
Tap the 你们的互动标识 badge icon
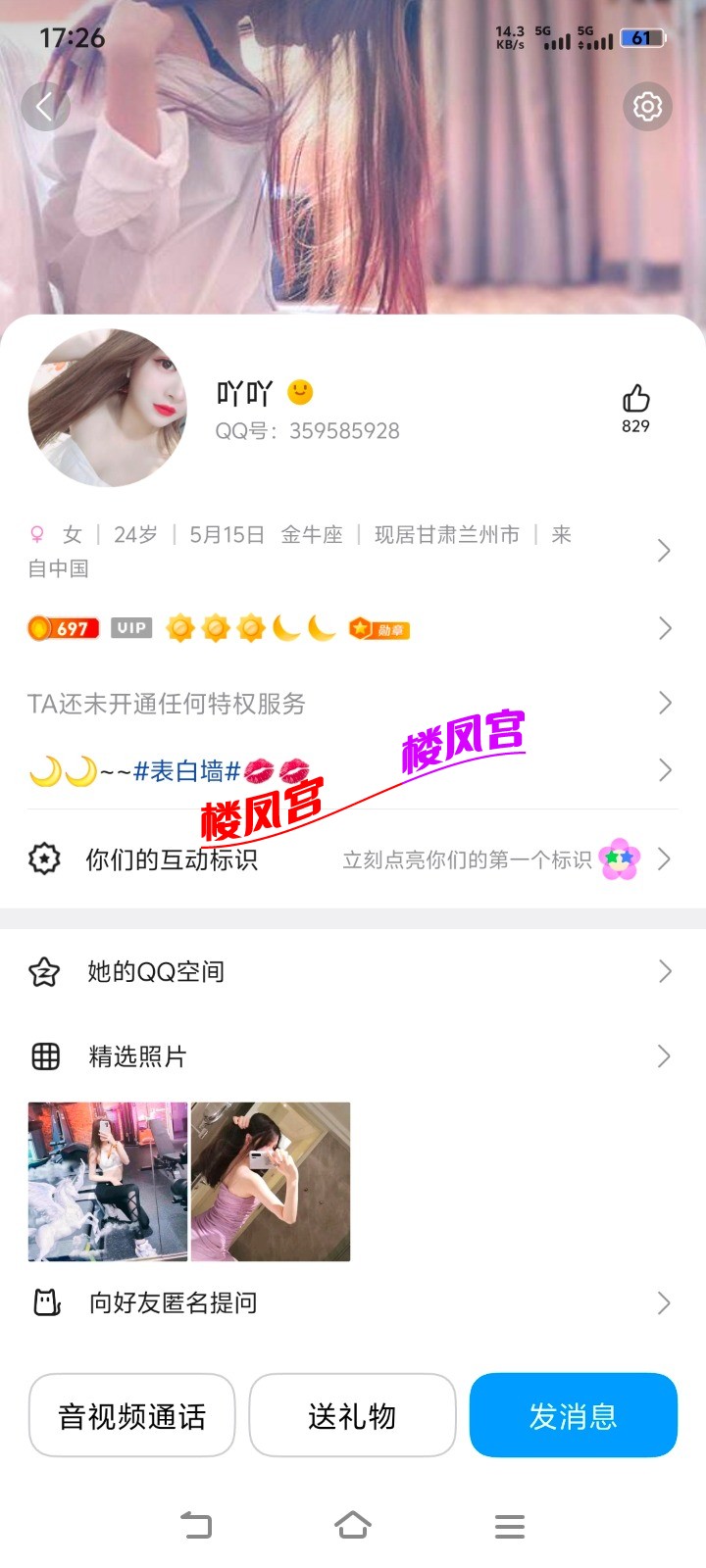(45, 858)
